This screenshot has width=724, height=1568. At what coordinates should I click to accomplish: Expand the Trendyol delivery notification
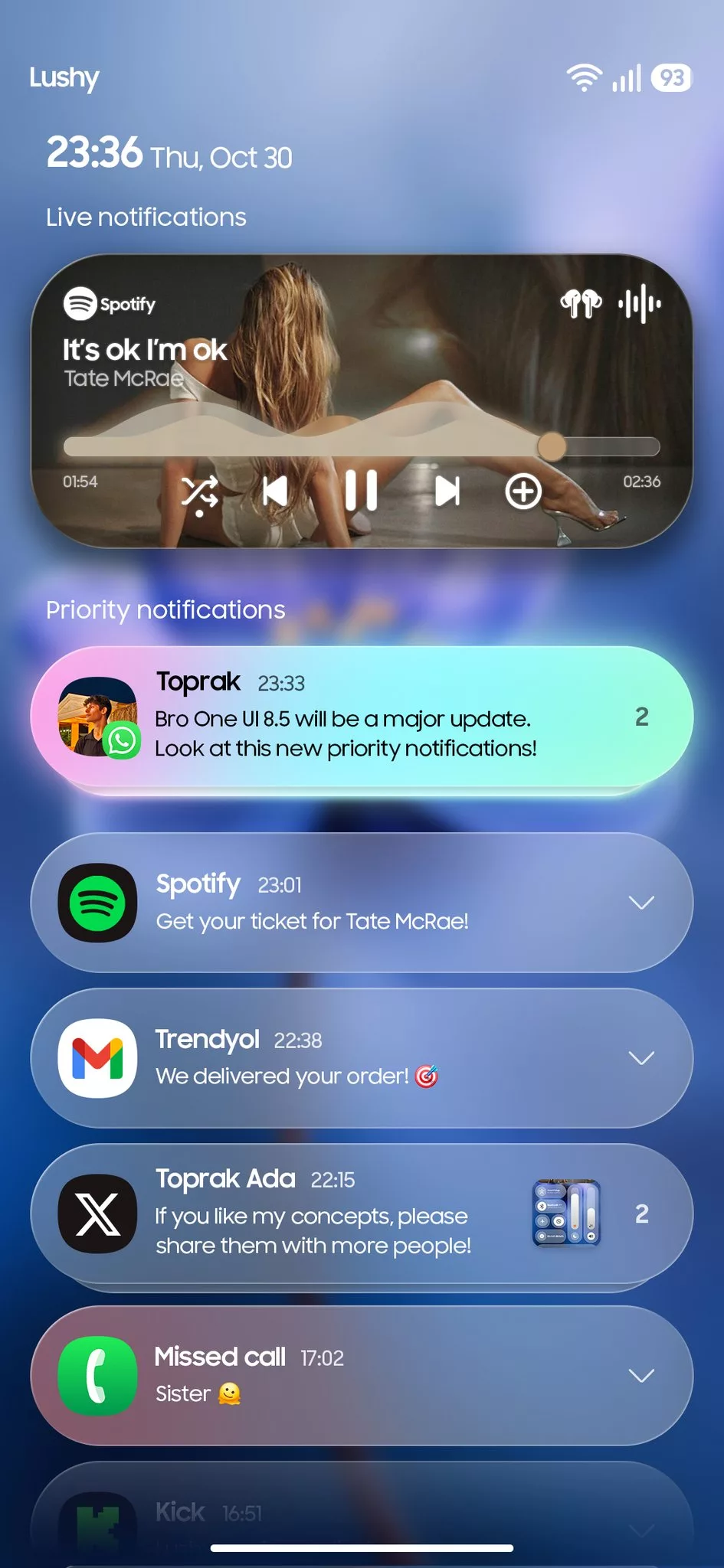click(x=642, y=1058)
